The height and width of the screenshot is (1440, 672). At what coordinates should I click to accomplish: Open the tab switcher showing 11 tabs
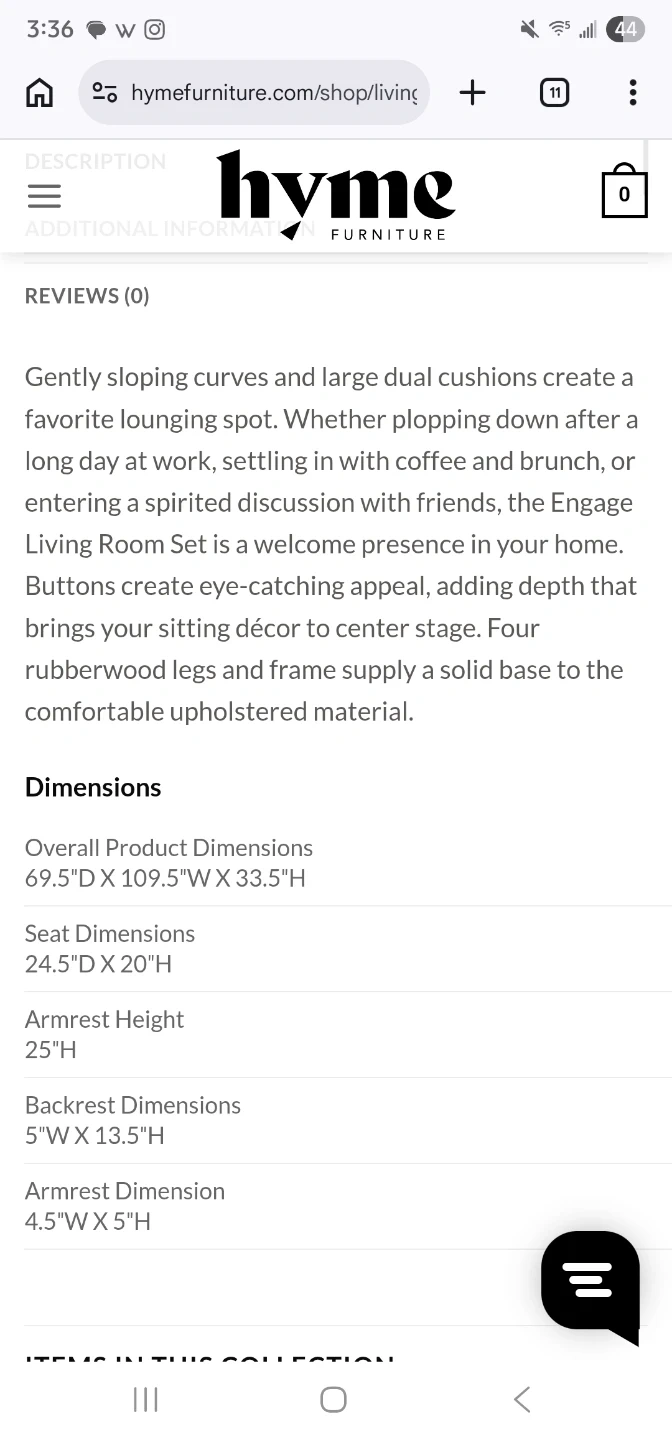coord(554,93)
